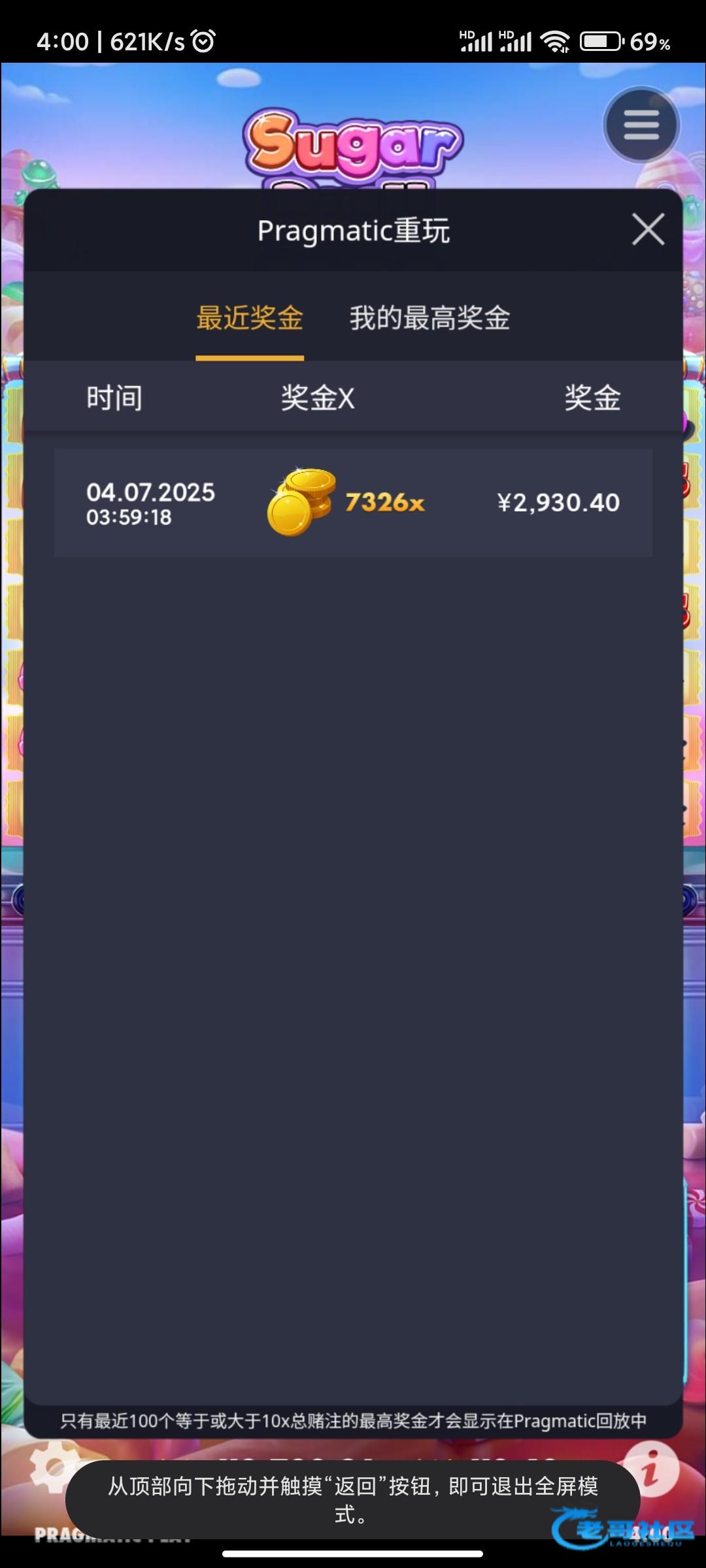
Task: Close the Pragmatic重玩 dialog
Action: (x=648, y=229)
